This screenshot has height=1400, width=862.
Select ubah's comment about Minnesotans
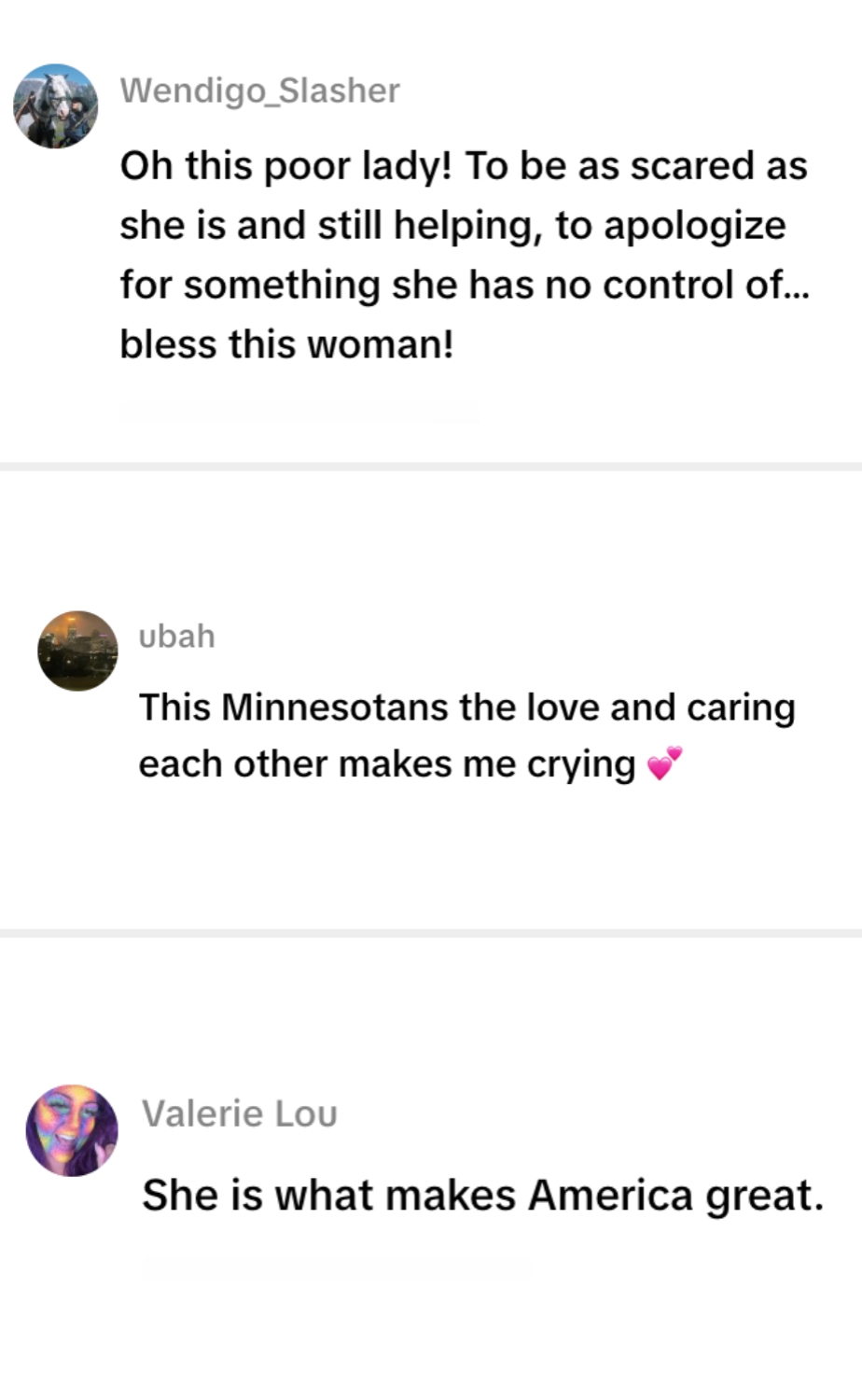pos(466,735)
